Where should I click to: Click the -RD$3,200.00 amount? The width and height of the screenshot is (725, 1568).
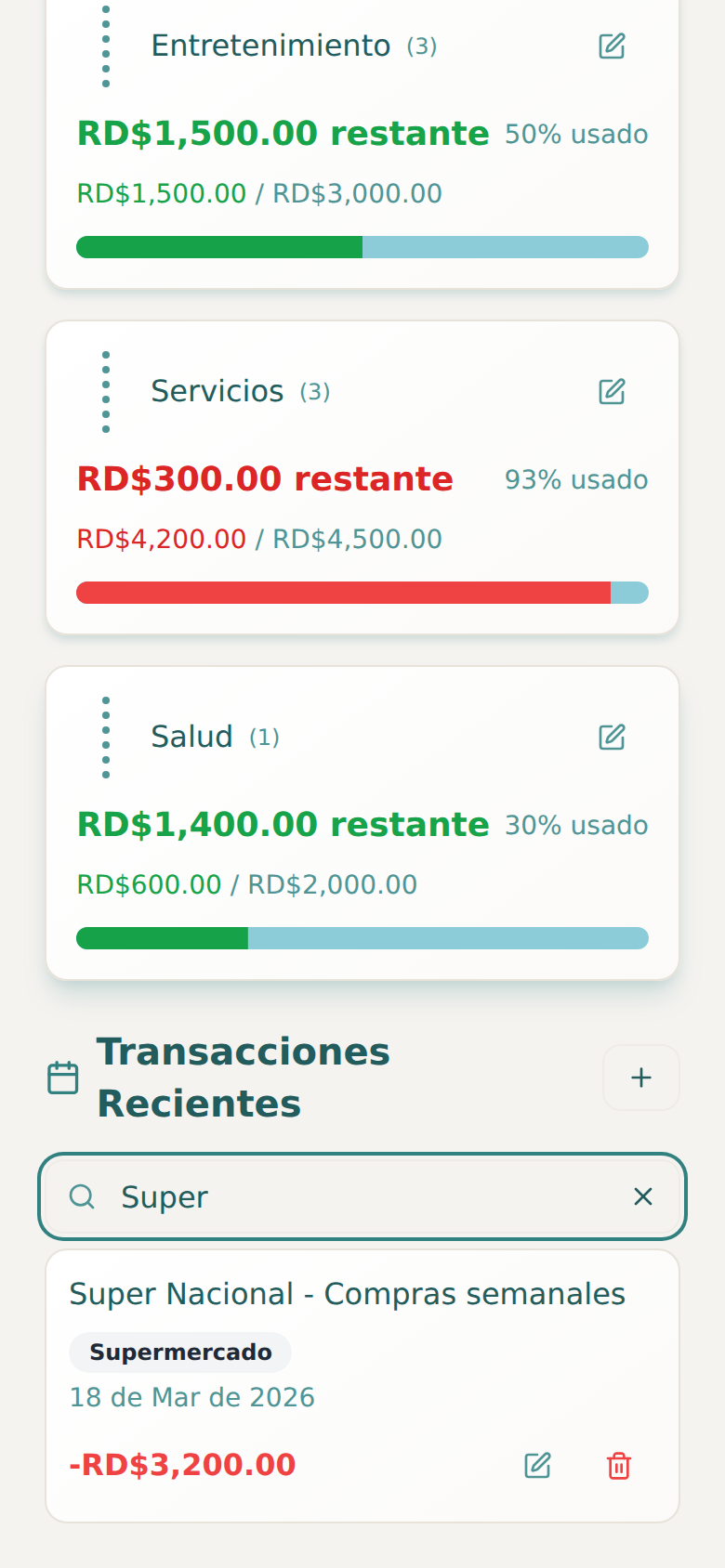[182, 1465]
